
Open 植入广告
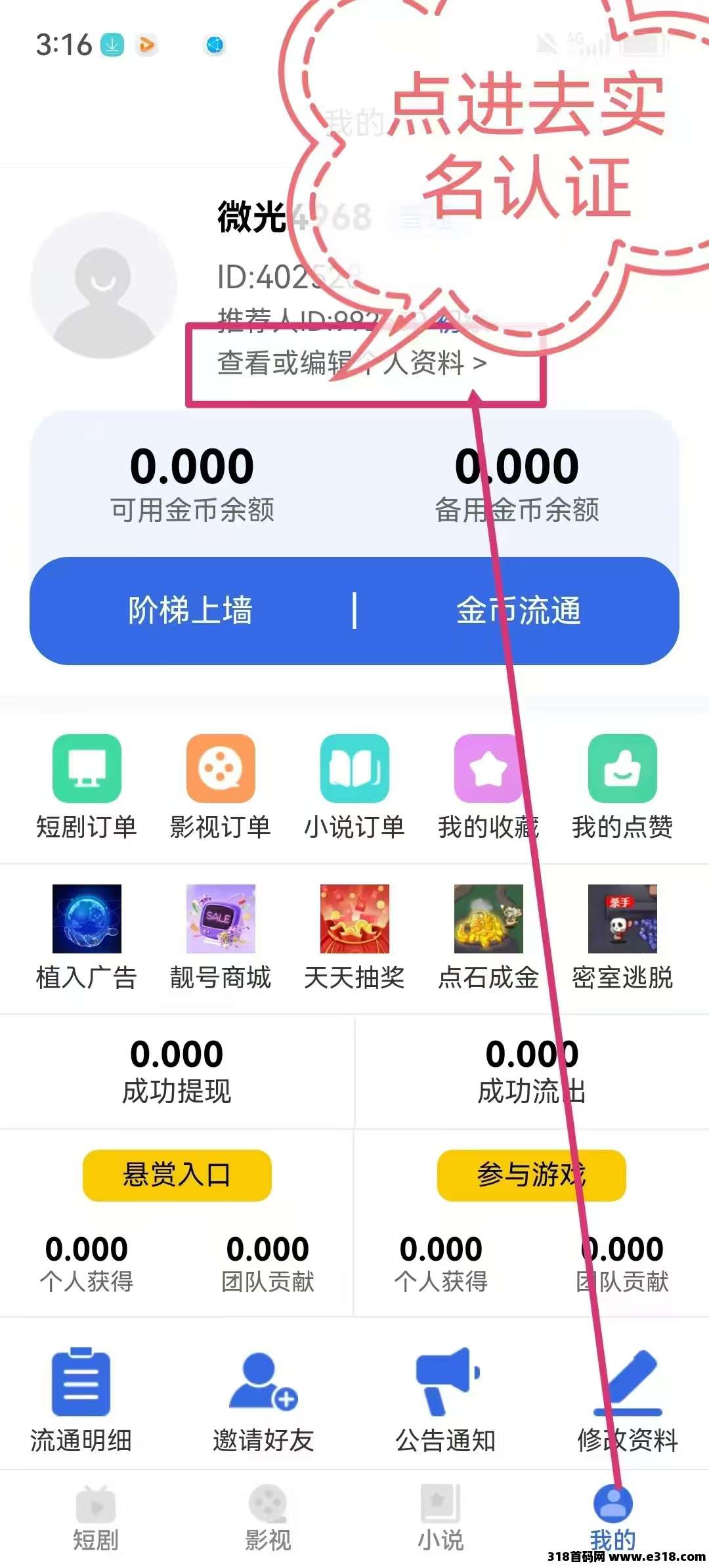click(x=87, y=936)
